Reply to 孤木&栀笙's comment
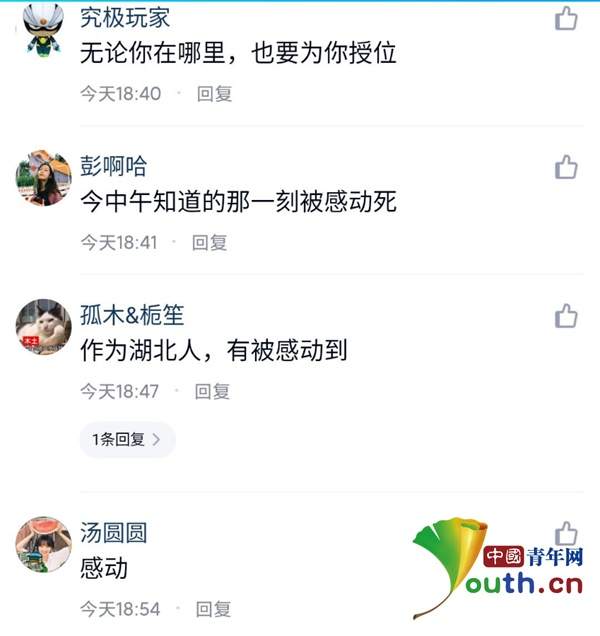 point(212,391)
